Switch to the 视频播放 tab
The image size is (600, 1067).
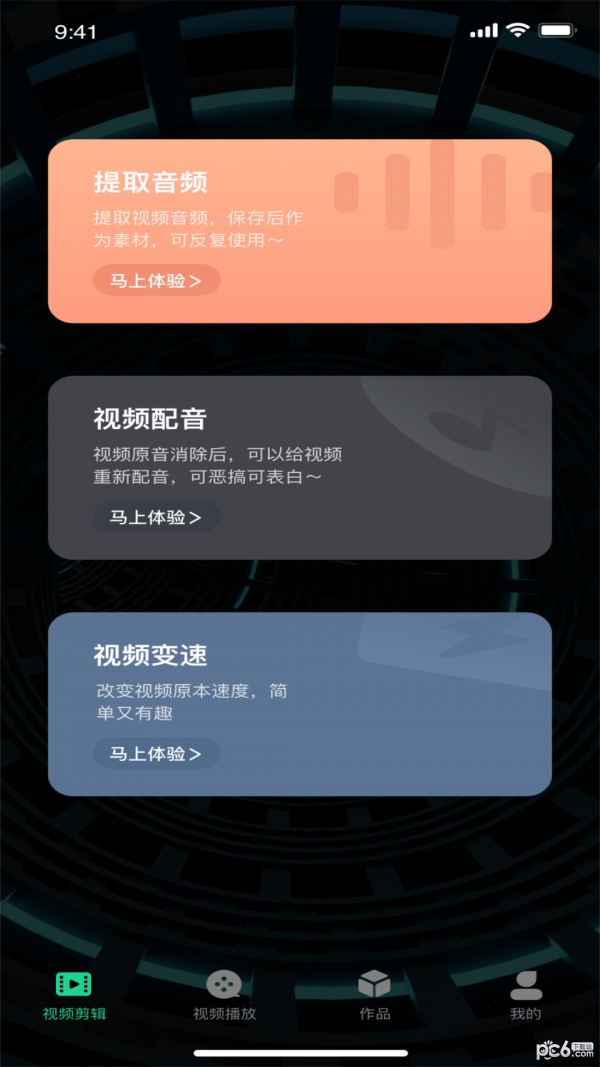point(224,995)
